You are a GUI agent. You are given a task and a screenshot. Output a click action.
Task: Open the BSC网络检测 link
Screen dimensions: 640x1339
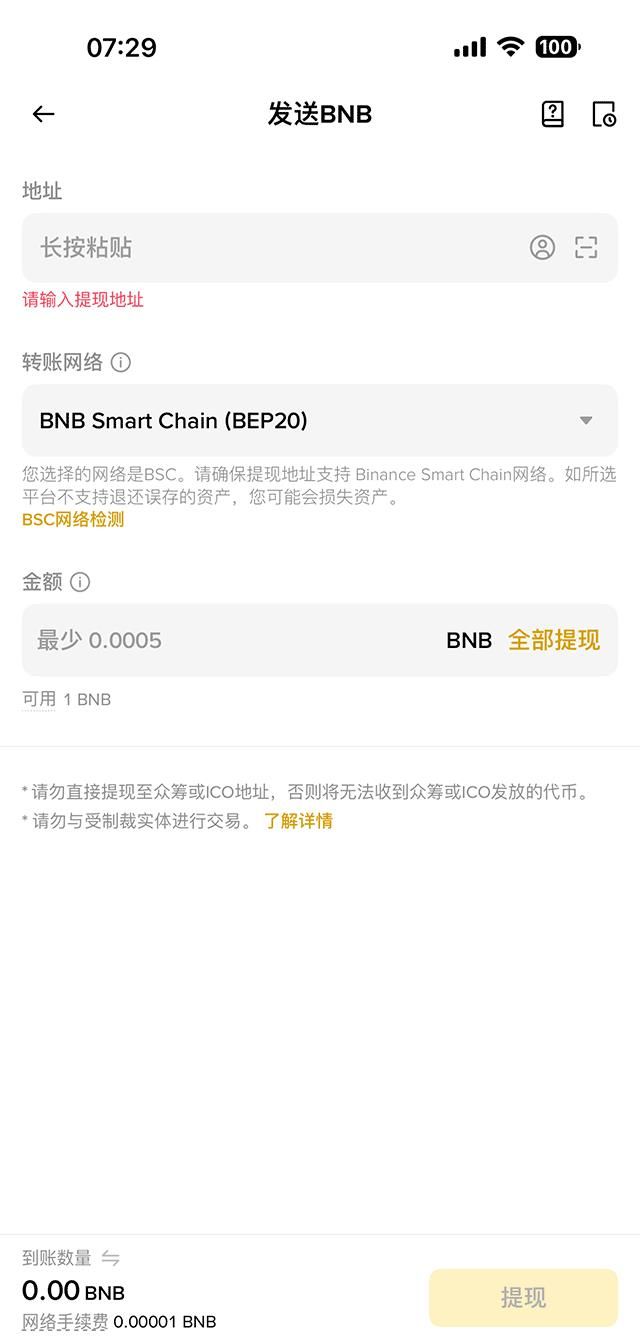pyautogui.click(x=73, y=520)
